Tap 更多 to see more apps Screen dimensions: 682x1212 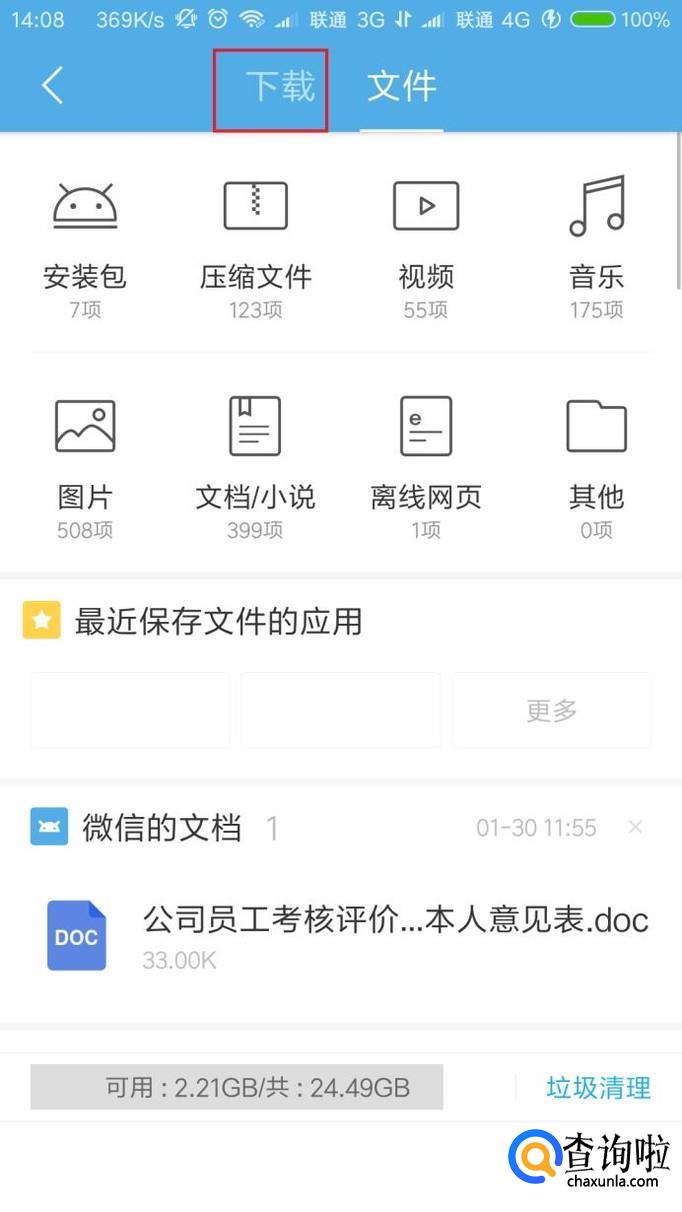pos(551,710)
